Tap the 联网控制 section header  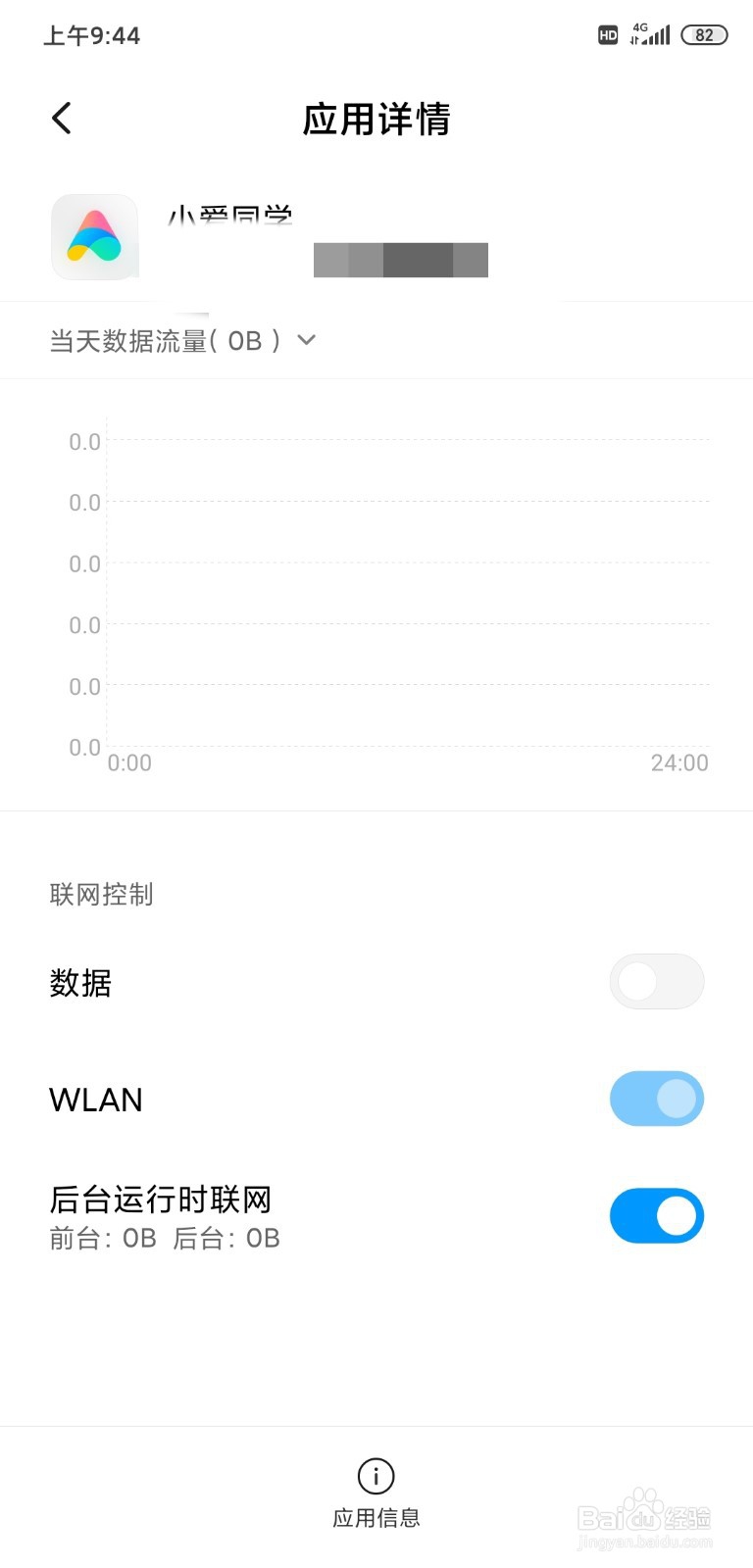100,894
